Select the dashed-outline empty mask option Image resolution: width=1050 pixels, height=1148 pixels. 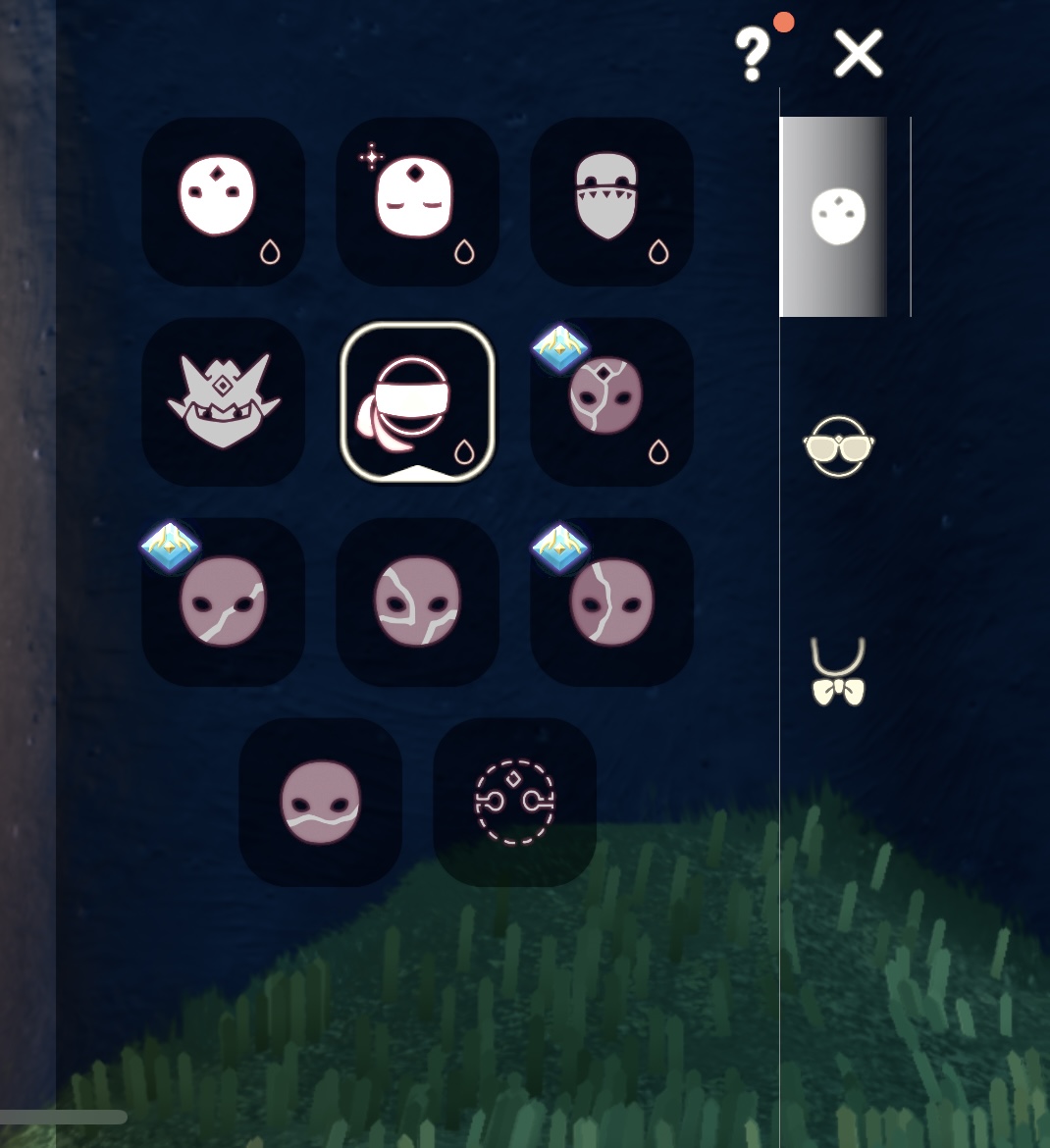[514, 802]
